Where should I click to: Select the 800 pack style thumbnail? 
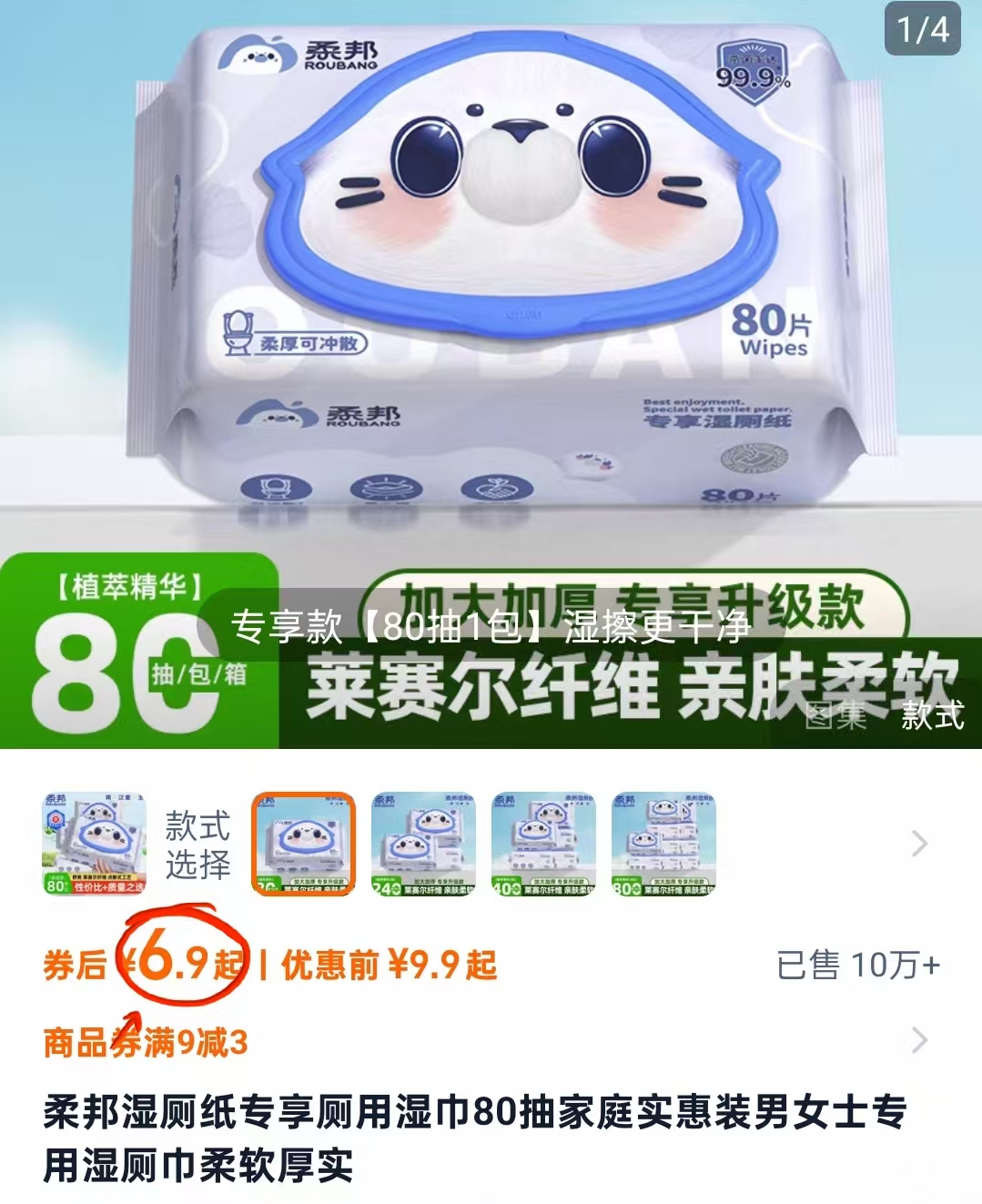663,844
